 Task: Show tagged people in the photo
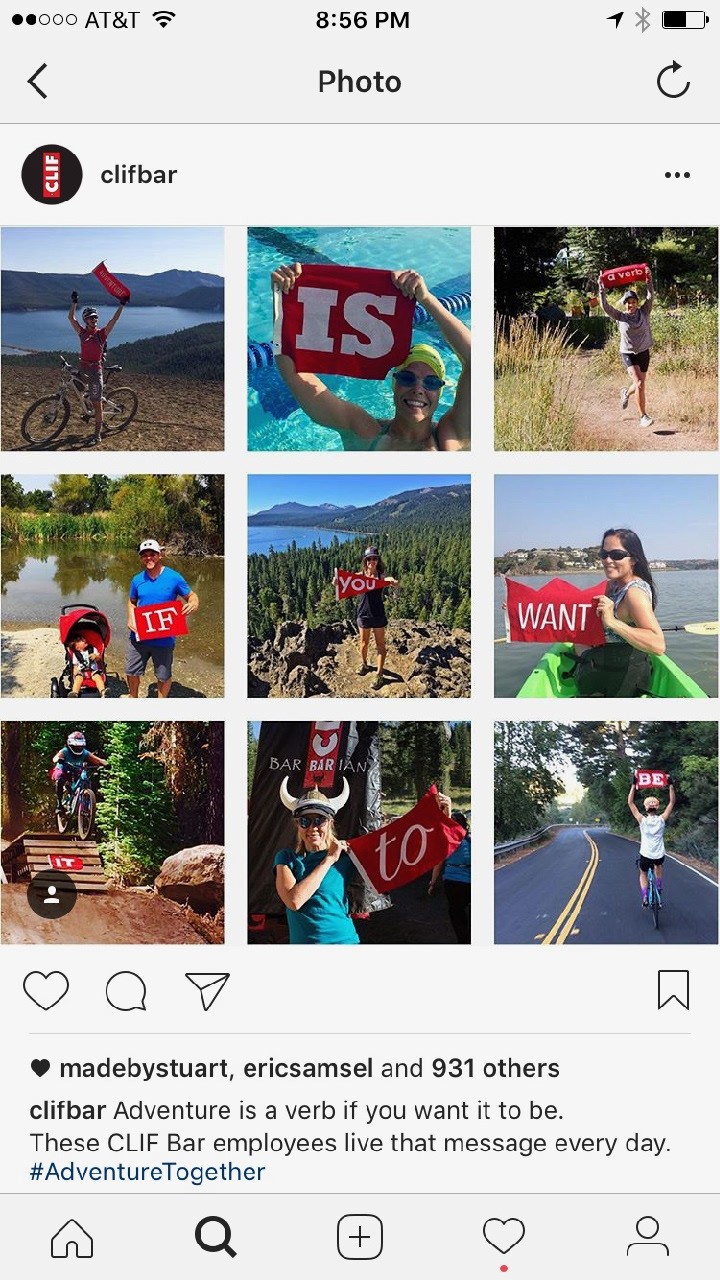[52, 895]
